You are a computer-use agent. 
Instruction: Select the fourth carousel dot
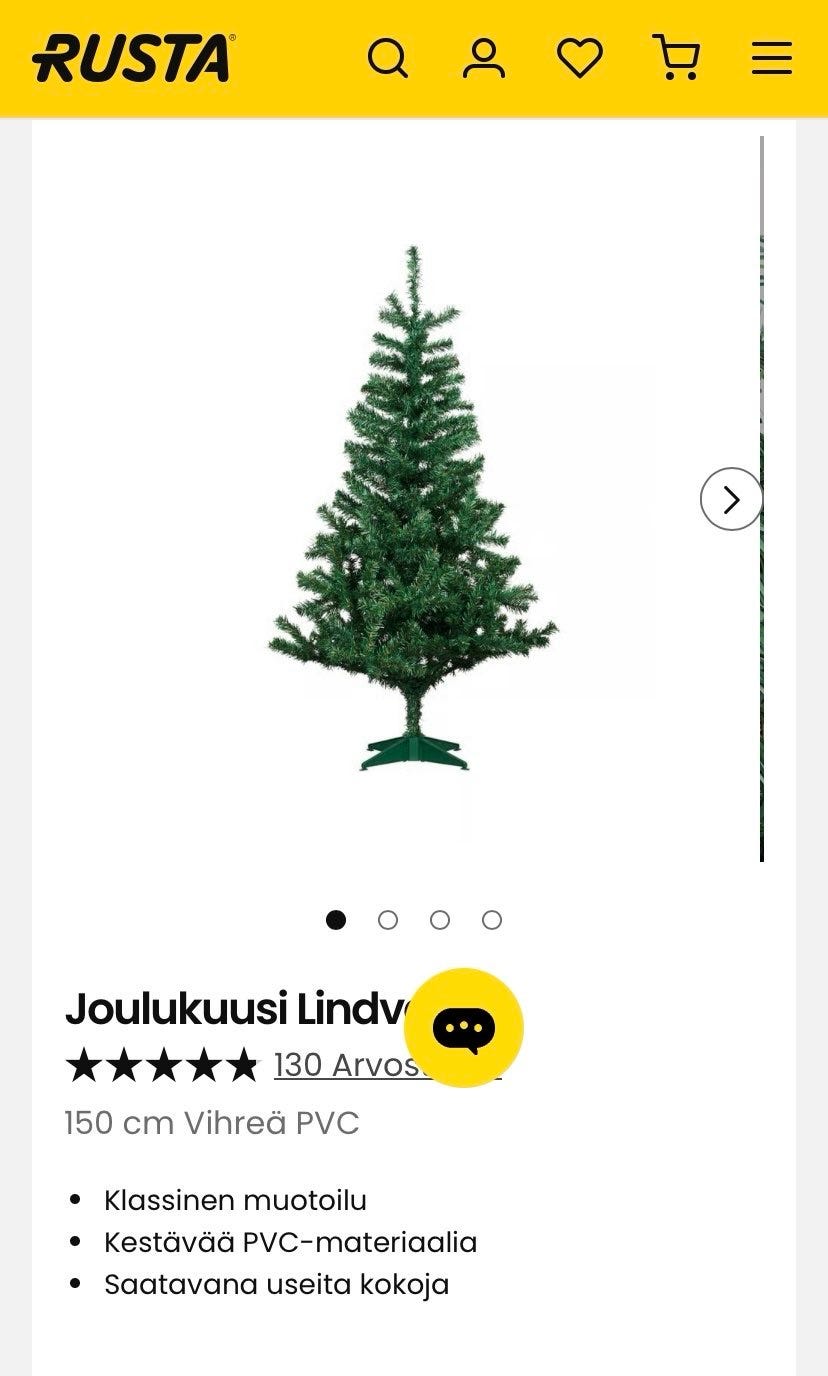coord(492,920)
